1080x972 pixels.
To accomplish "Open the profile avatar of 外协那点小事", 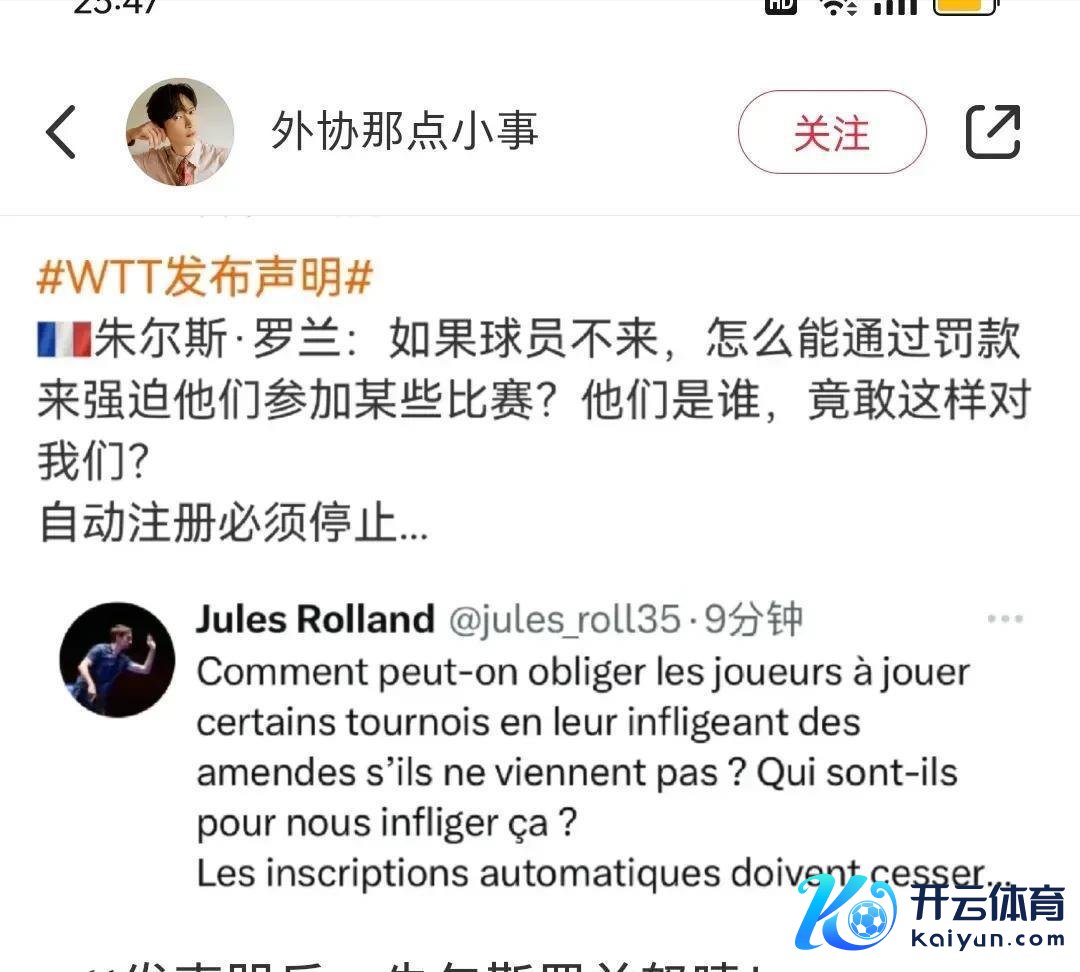I will [180, 132].
